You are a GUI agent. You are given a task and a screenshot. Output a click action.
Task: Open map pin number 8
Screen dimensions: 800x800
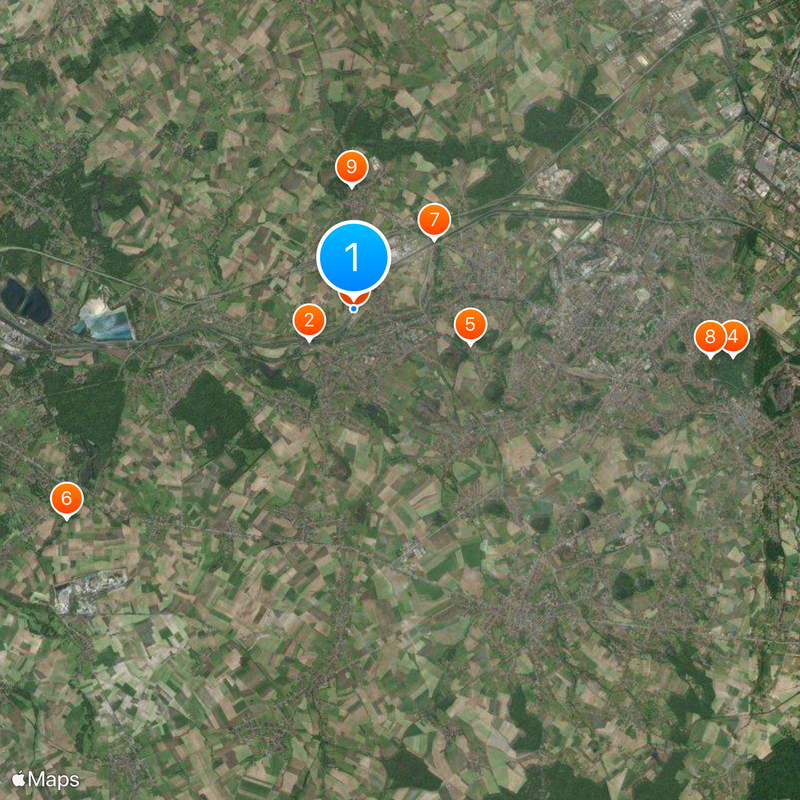click(x=708, y=337)
